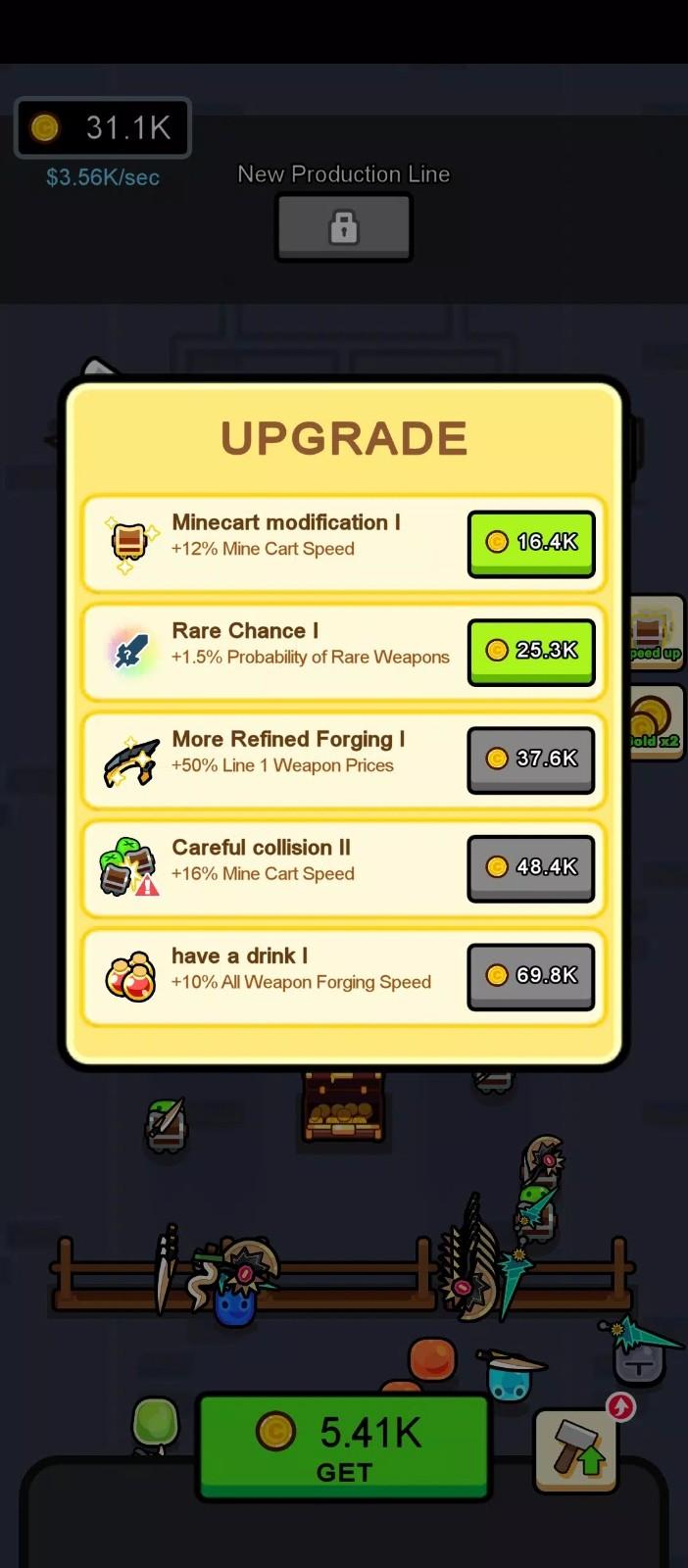The height and width of the screenshot is (1568, 688).
Task: Open the hammer upgrade icon
Action: pyautogui.click(x=576, y=1449)
